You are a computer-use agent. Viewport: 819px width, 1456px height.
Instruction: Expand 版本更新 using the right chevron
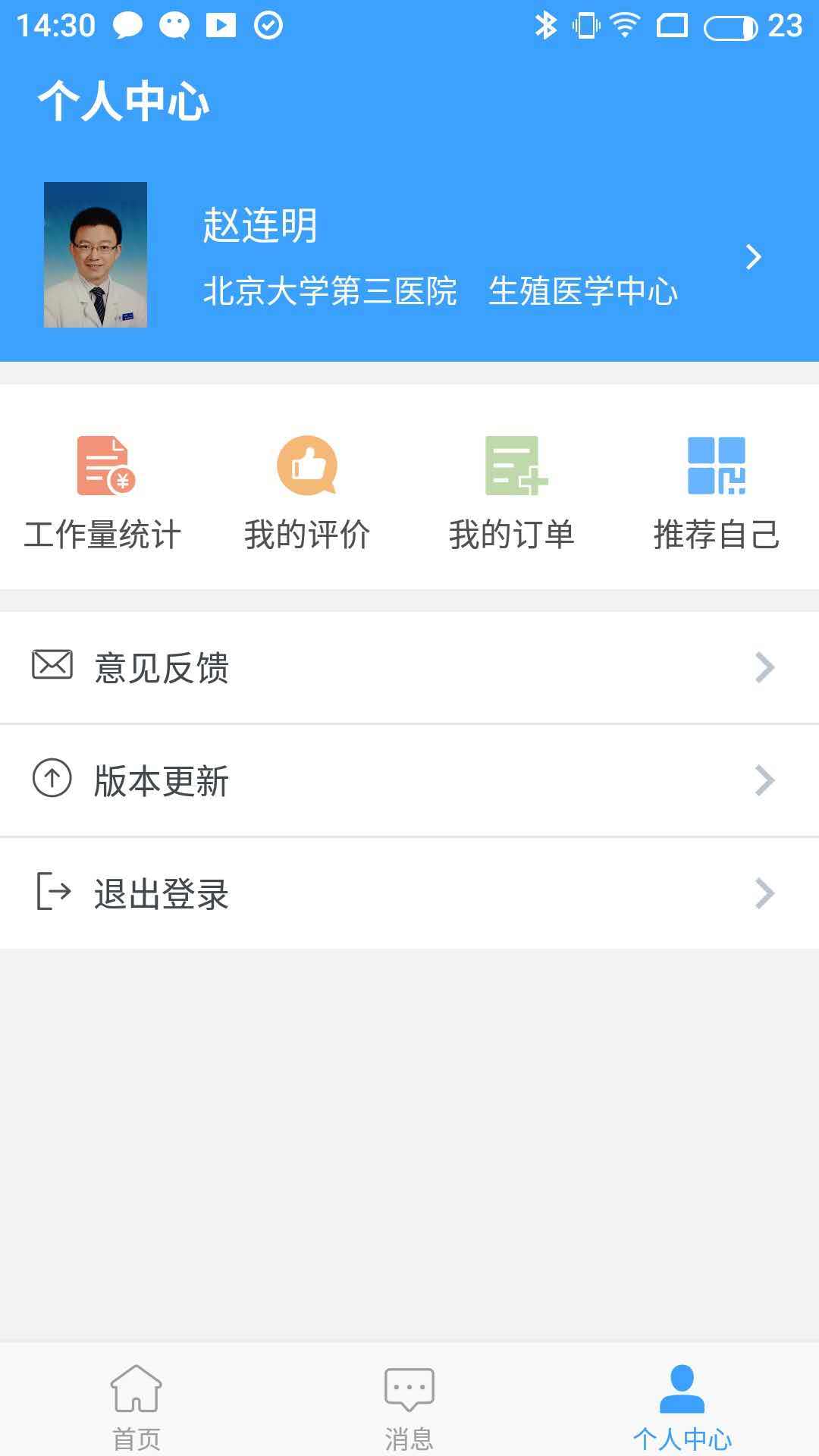click(764, 780)
